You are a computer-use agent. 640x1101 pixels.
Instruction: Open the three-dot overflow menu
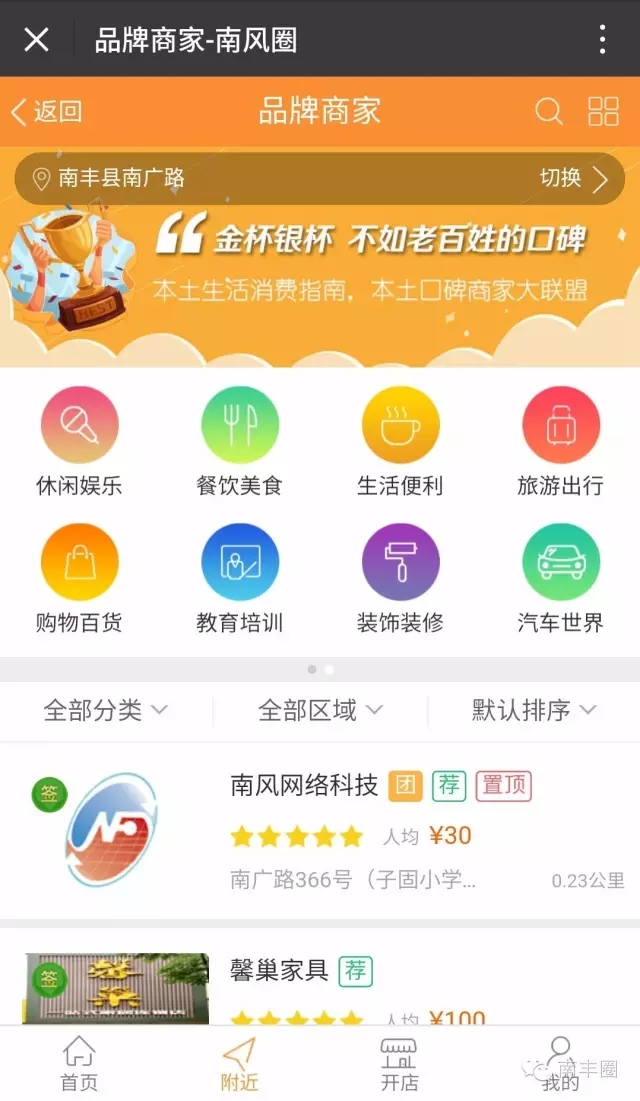point(602,40)
